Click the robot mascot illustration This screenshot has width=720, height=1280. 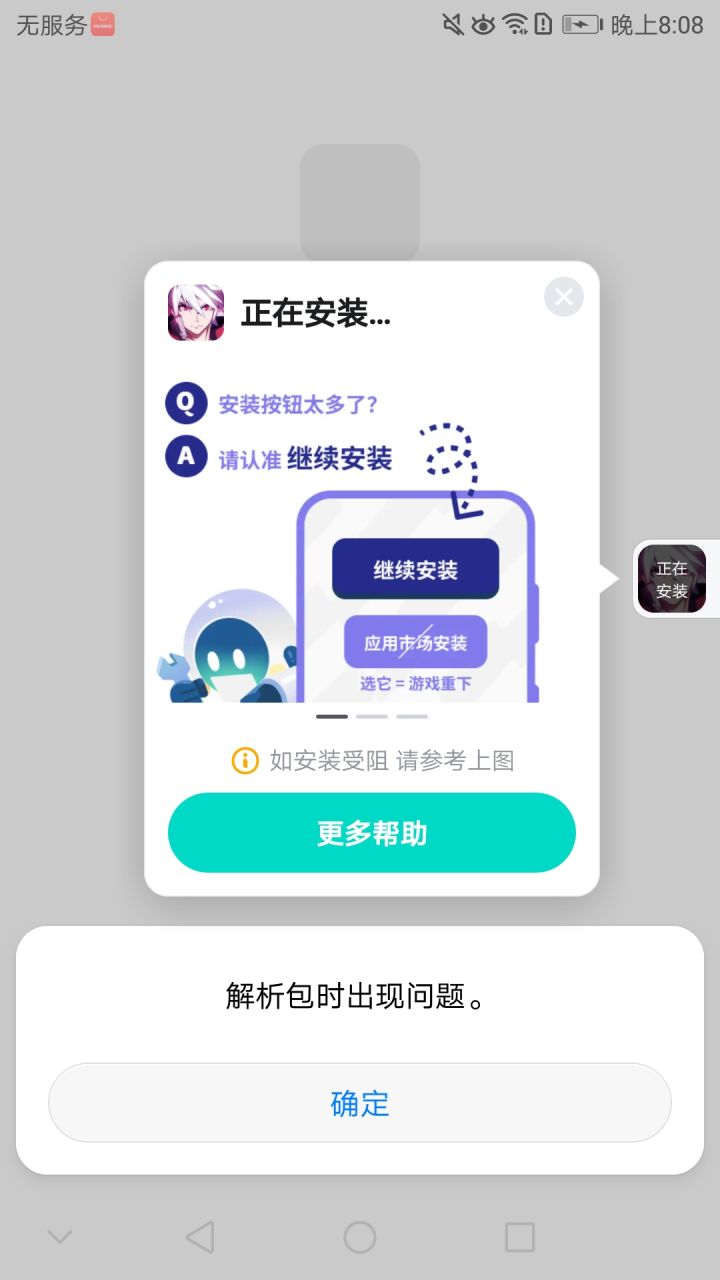232,650
